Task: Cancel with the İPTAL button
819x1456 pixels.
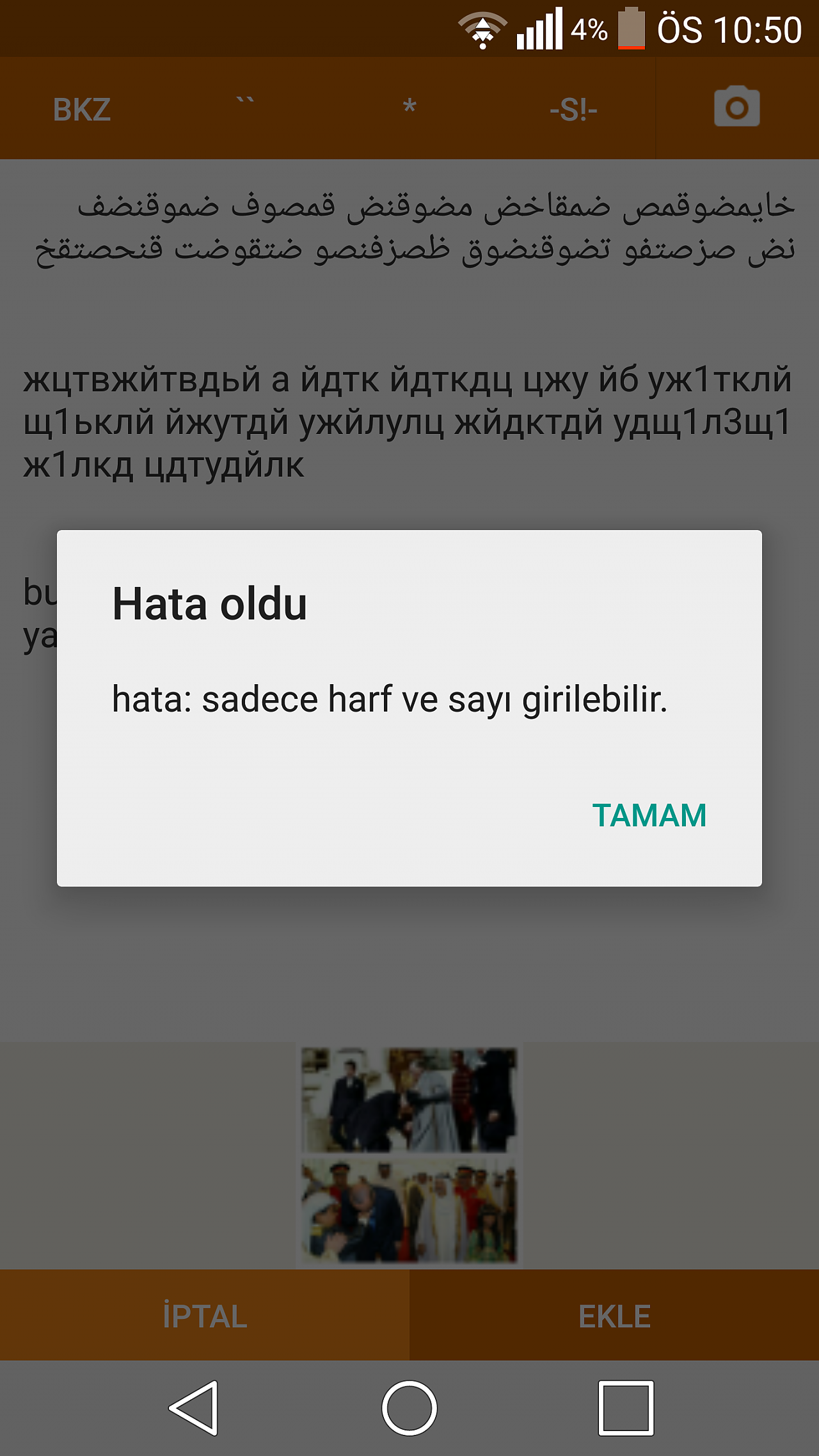Action: pyautogui.click(x=205, y=1316)
